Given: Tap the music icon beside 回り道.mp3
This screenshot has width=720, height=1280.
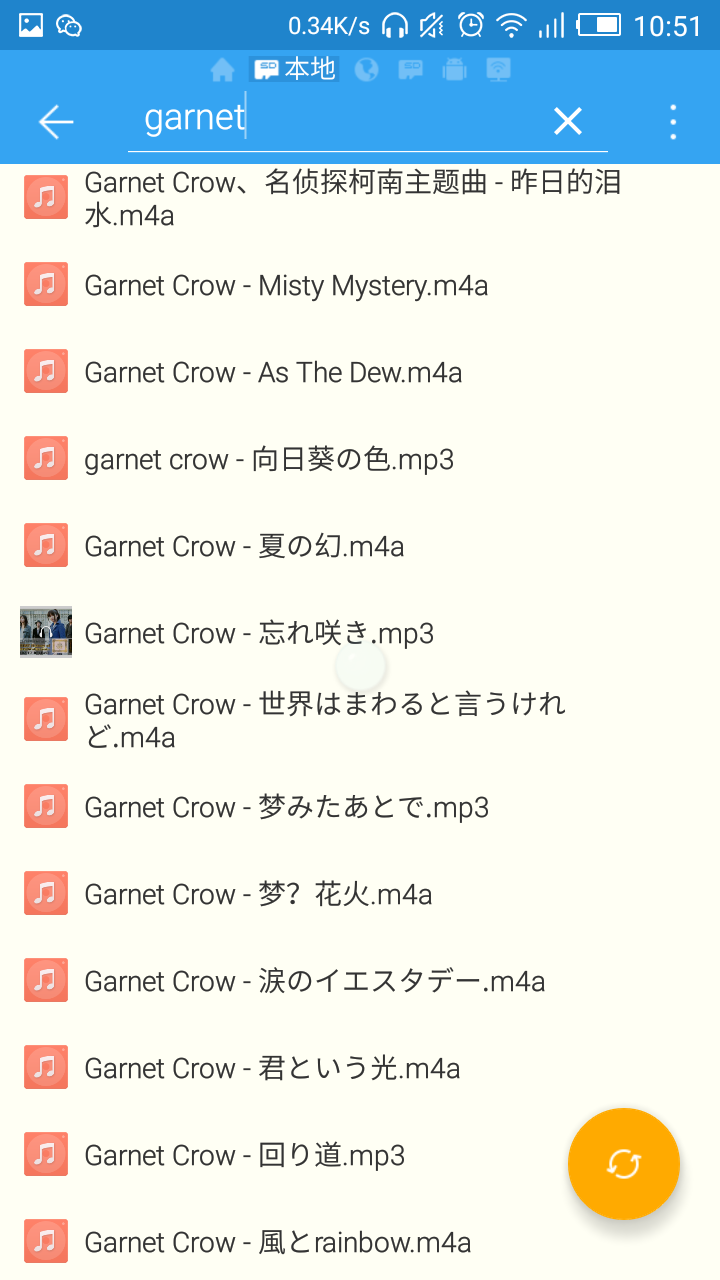Looking at the screenshot, I should click(x=45, y=1154).
